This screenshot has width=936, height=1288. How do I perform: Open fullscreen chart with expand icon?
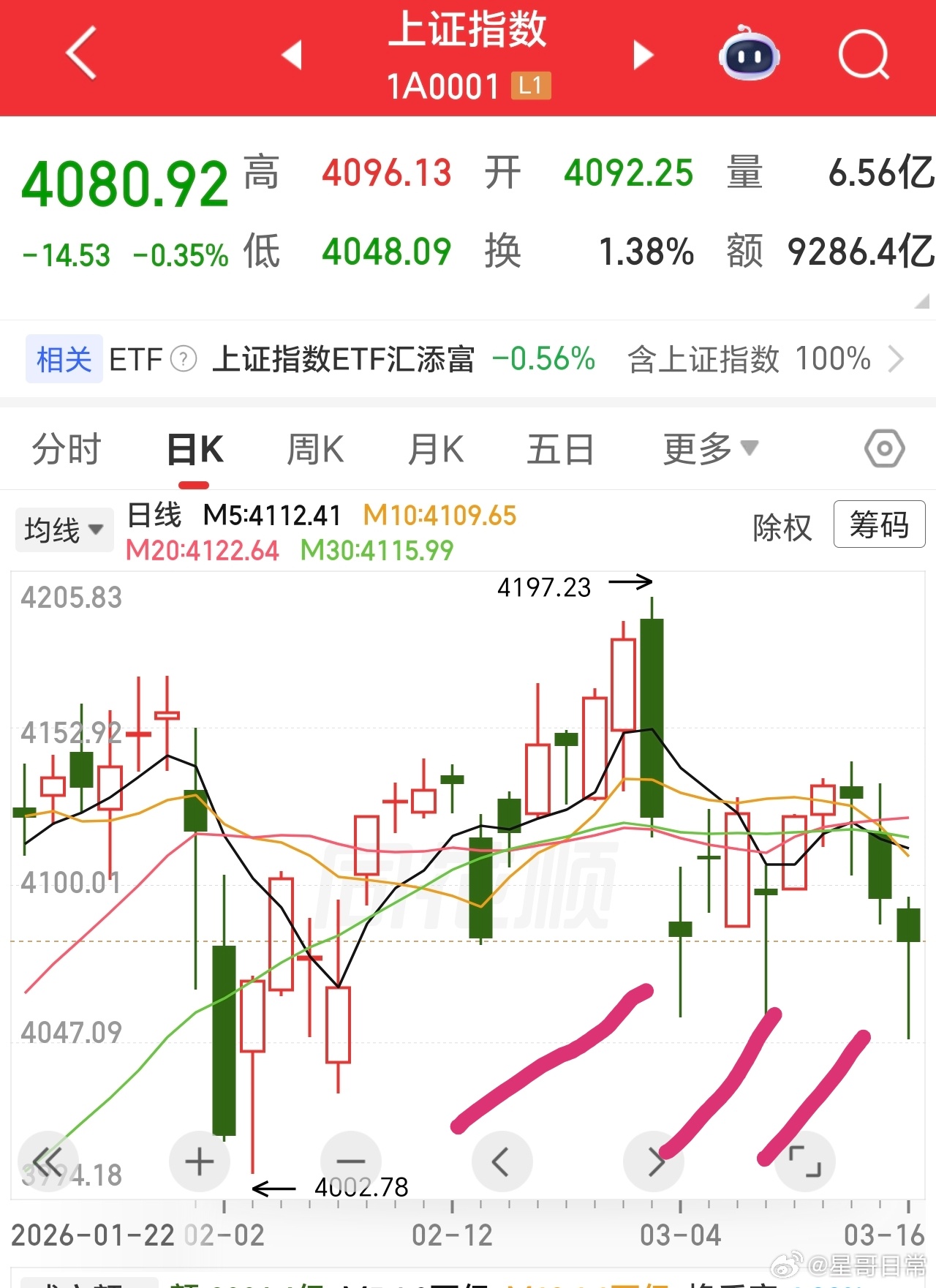(x=804, y=1161)
